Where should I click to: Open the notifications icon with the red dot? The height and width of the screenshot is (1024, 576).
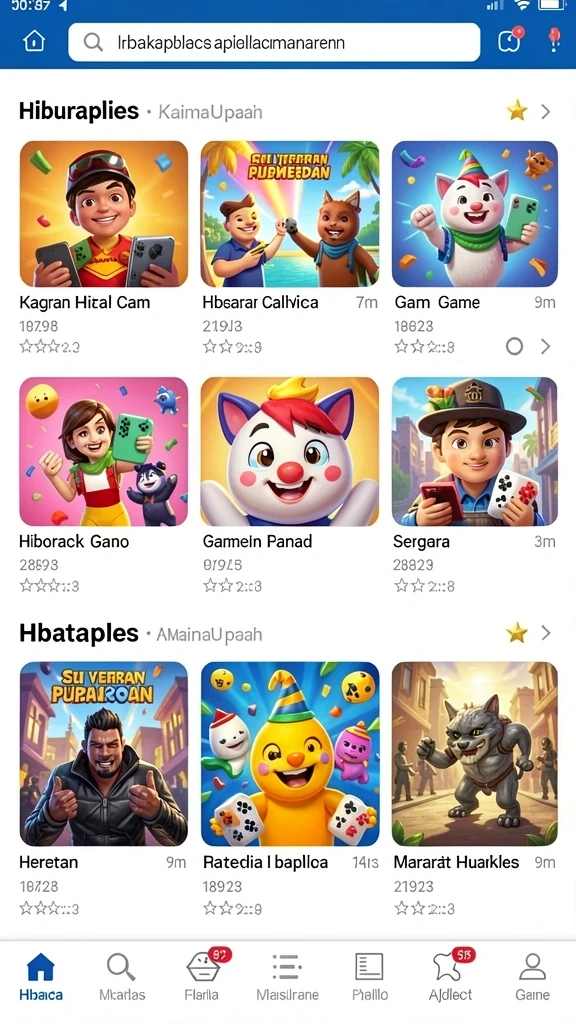pos(510,40)
